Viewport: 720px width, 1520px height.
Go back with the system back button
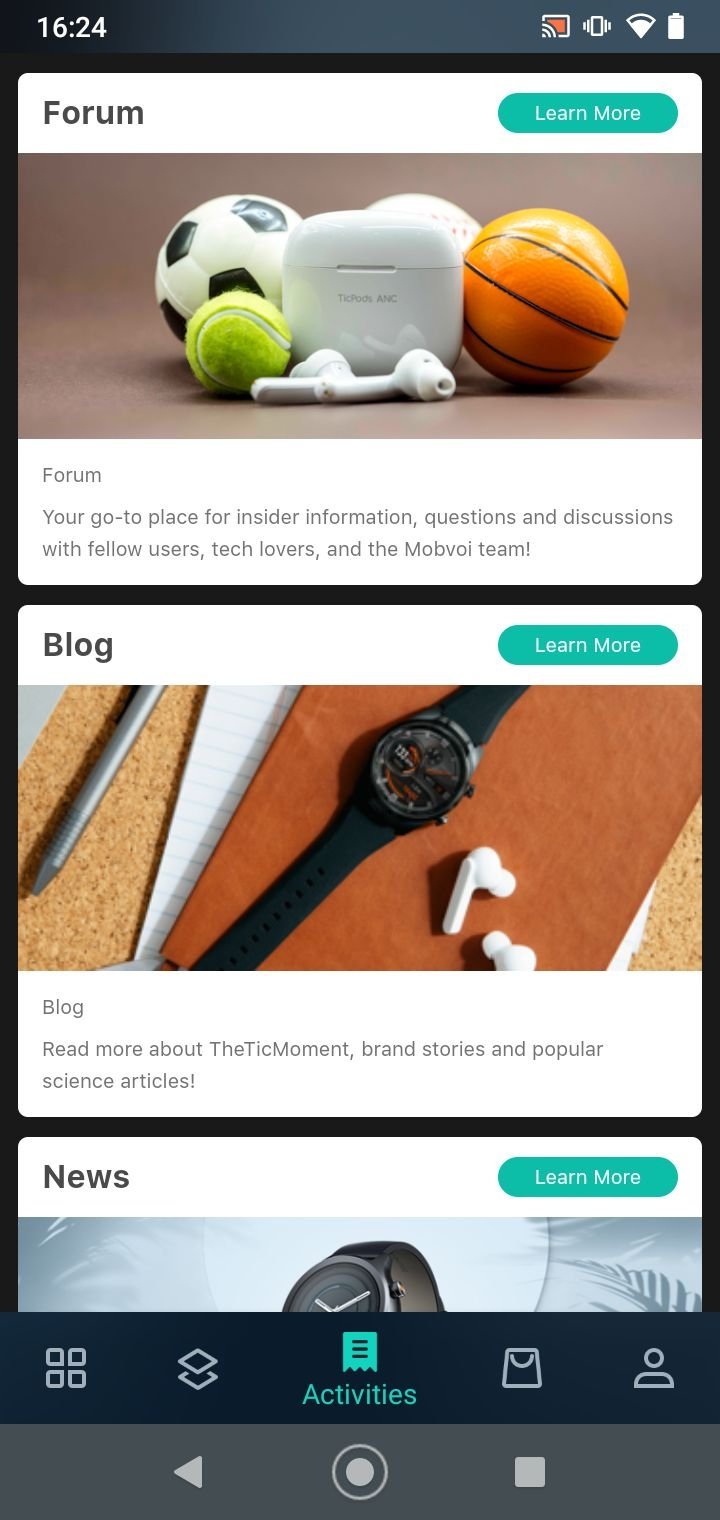(x=188, y=1472)
